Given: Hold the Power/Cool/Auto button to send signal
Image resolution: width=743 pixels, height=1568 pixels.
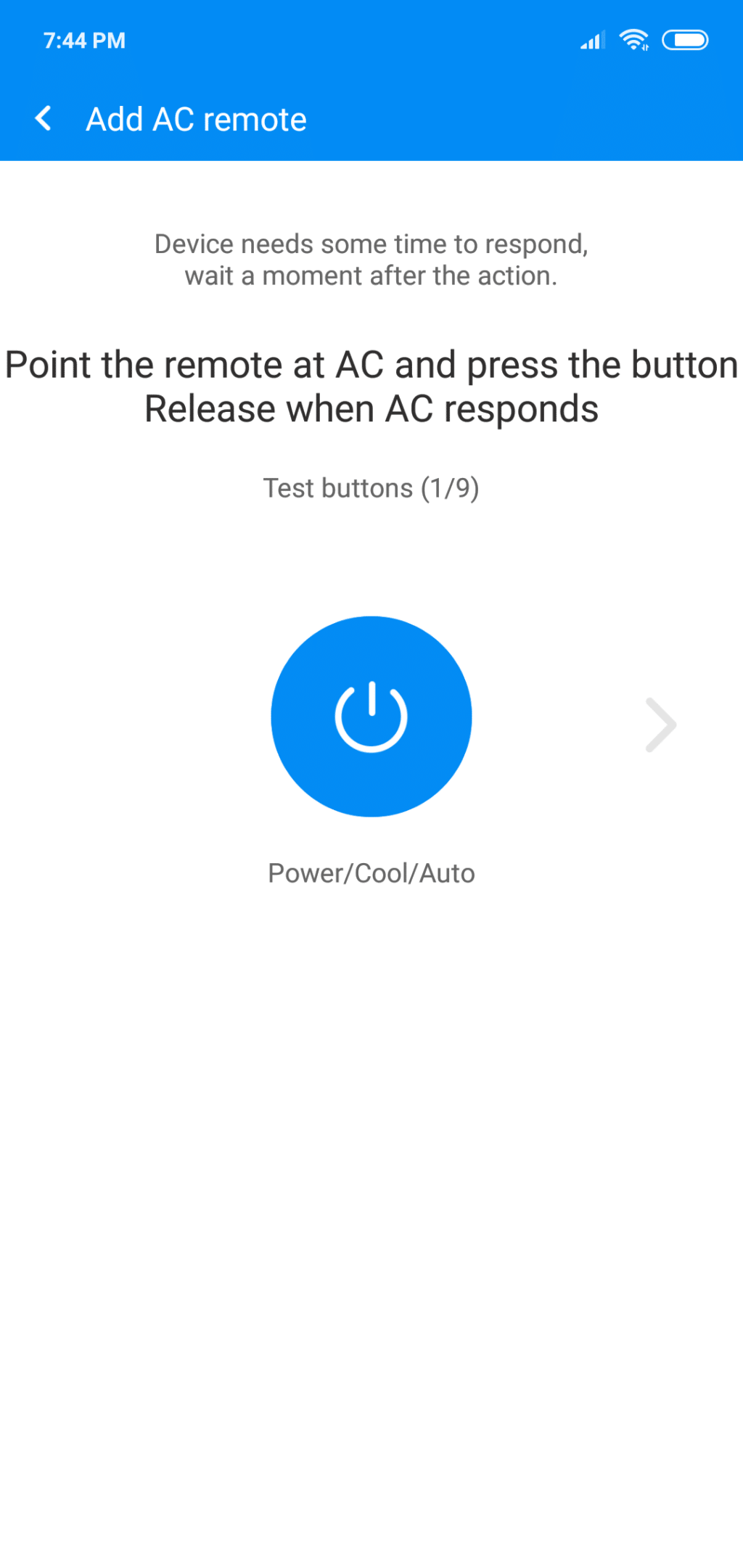Looking at the screenshot, I should 371,716.
